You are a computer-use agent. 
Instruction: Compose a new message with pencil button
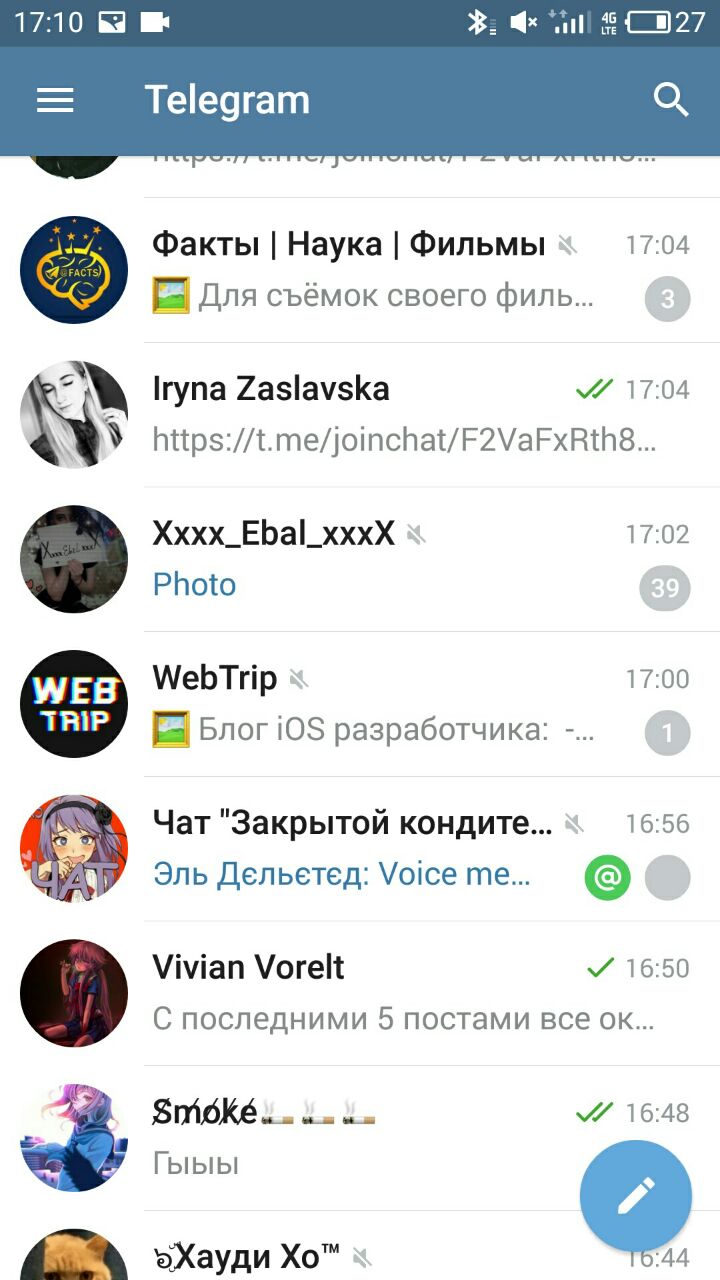click(635, 1195)
